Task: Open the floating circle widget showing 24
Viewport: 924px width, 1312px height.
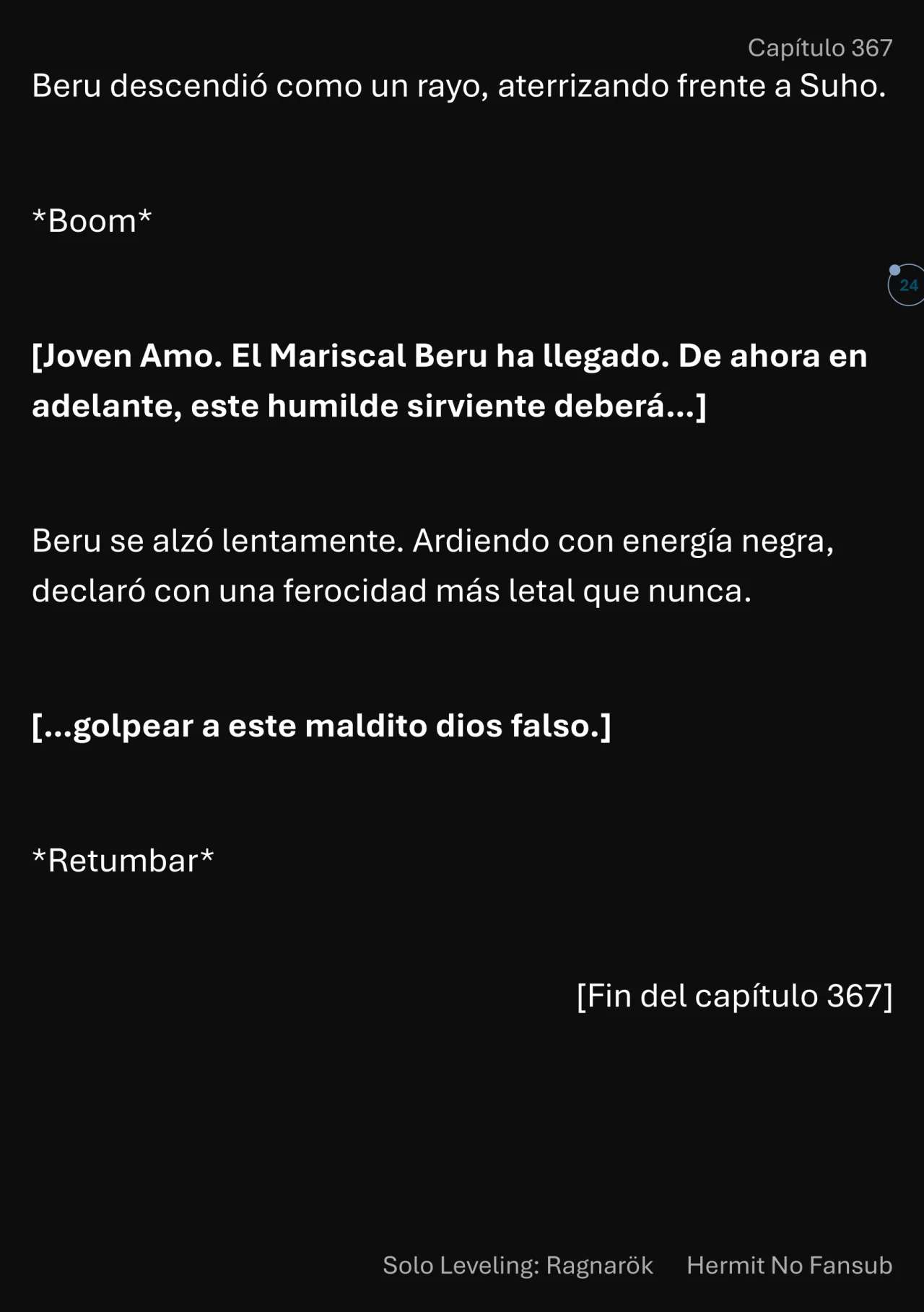Action: (907, 285)
